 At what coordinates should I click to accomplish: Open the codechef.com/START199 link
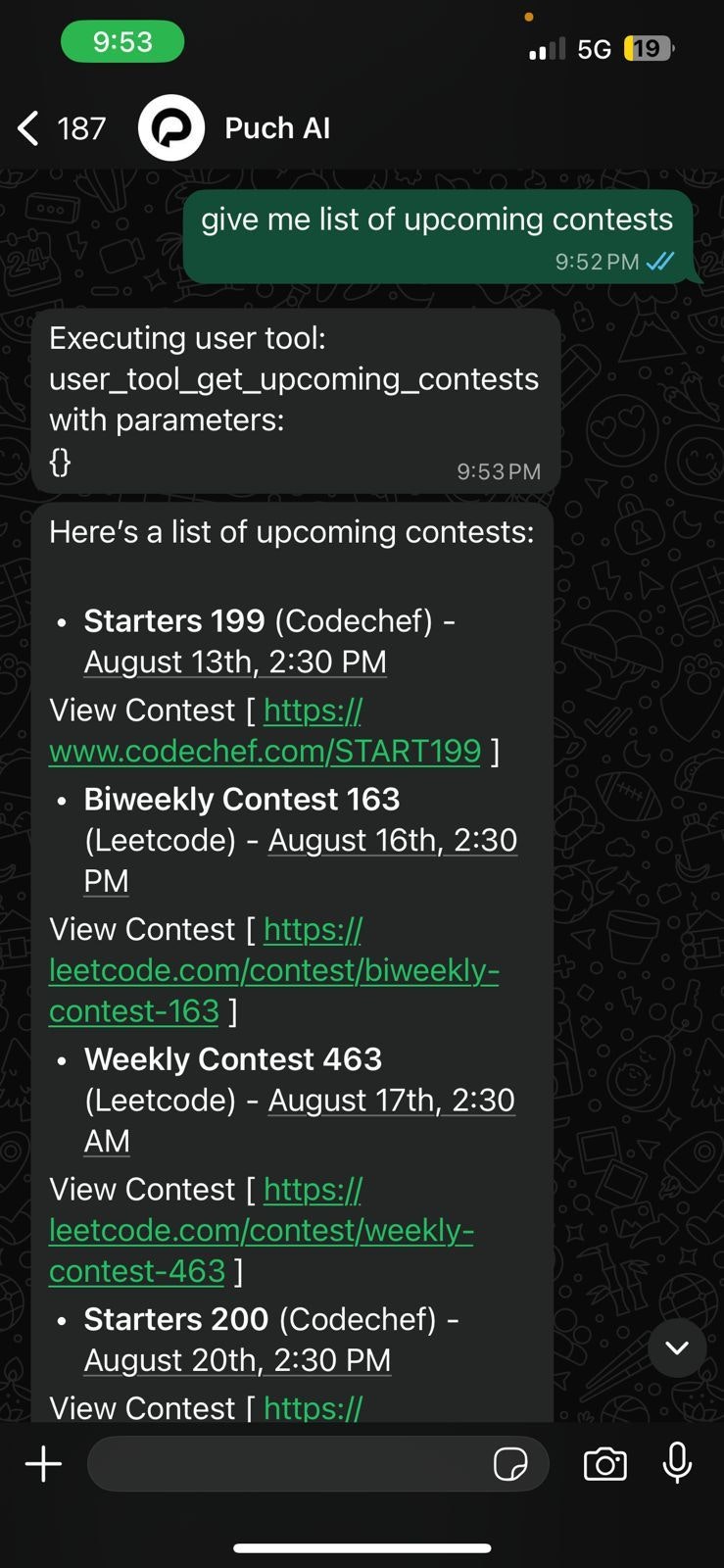[x=265, y=731]
